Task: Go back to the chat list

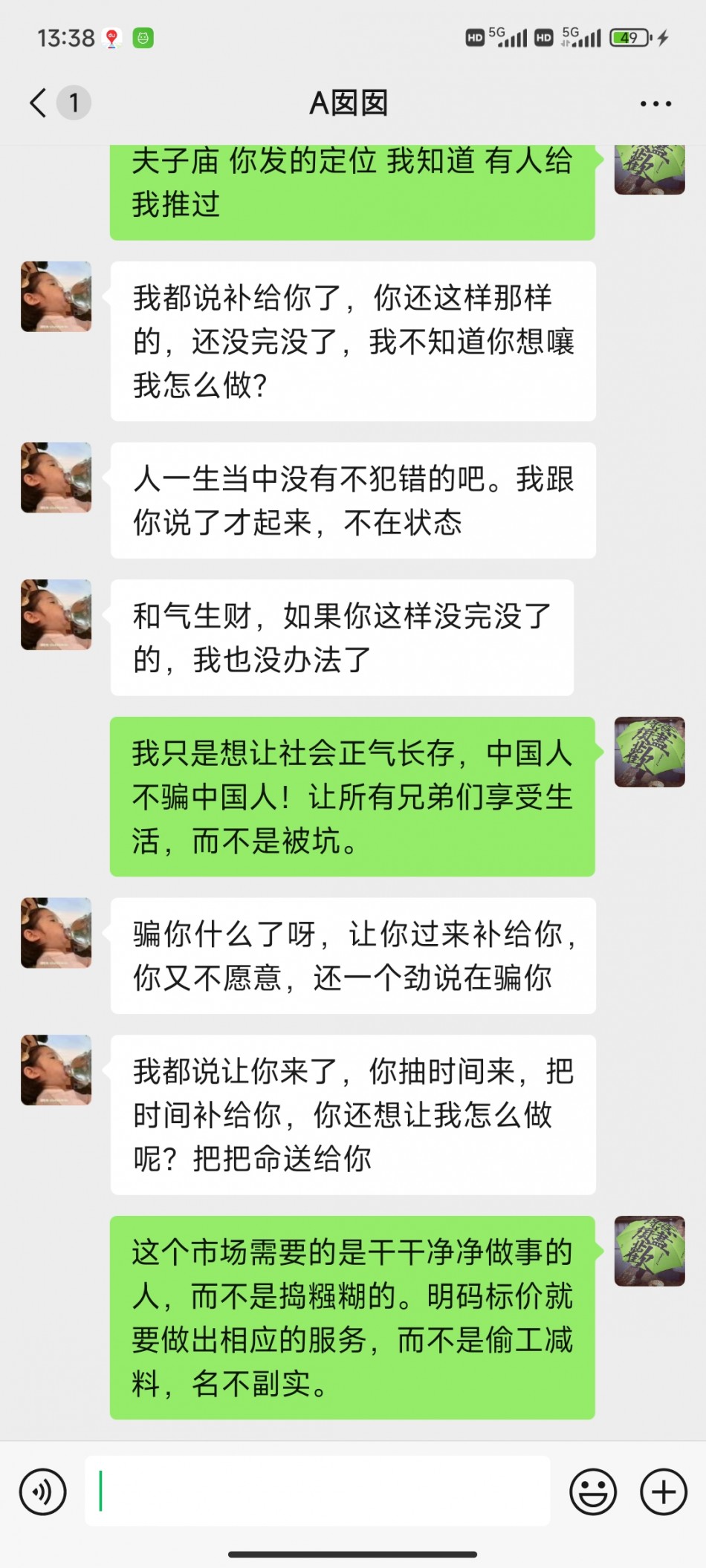Action: tap(39, 103)
